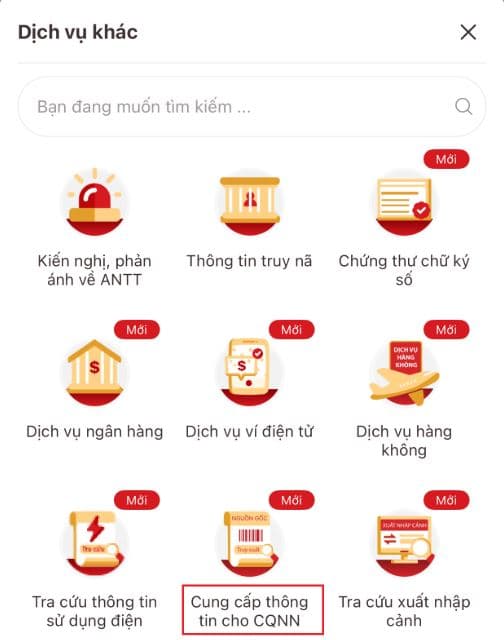
Task: Close the Dịch vụ khác sheet
Action: [468, 32]
